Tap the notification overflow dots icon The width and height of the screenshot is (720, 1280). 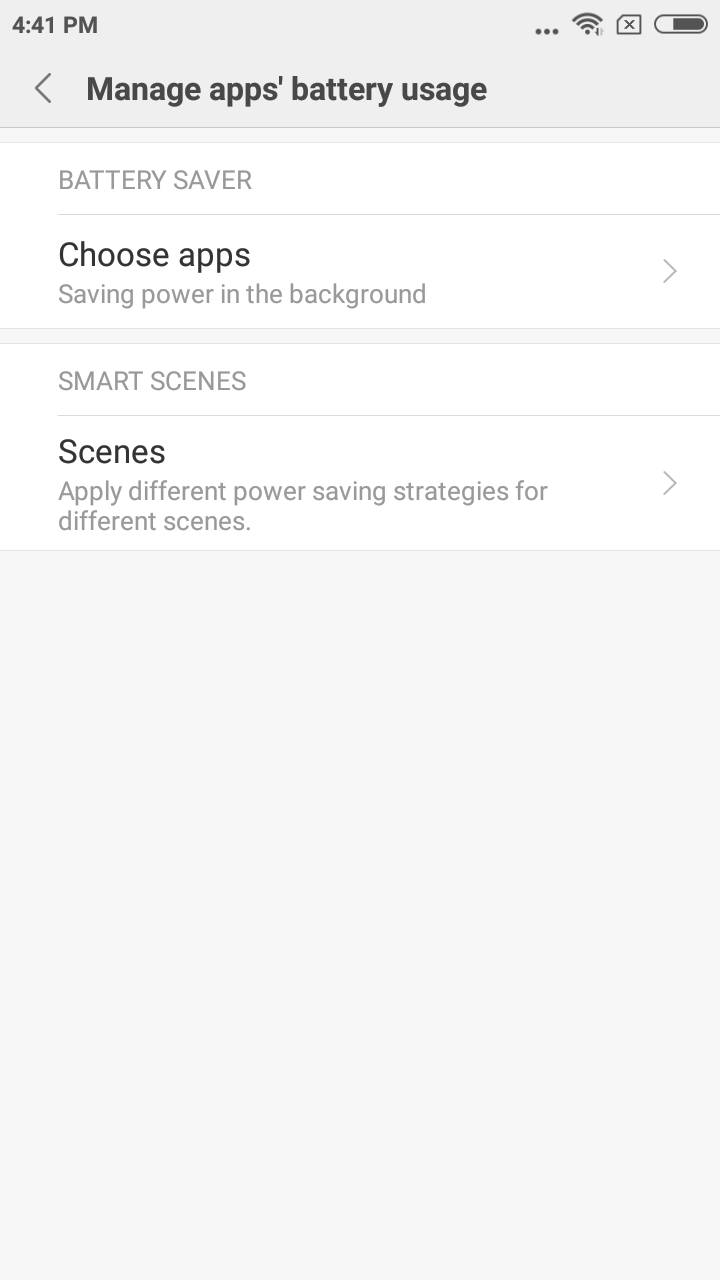point(546,28)
